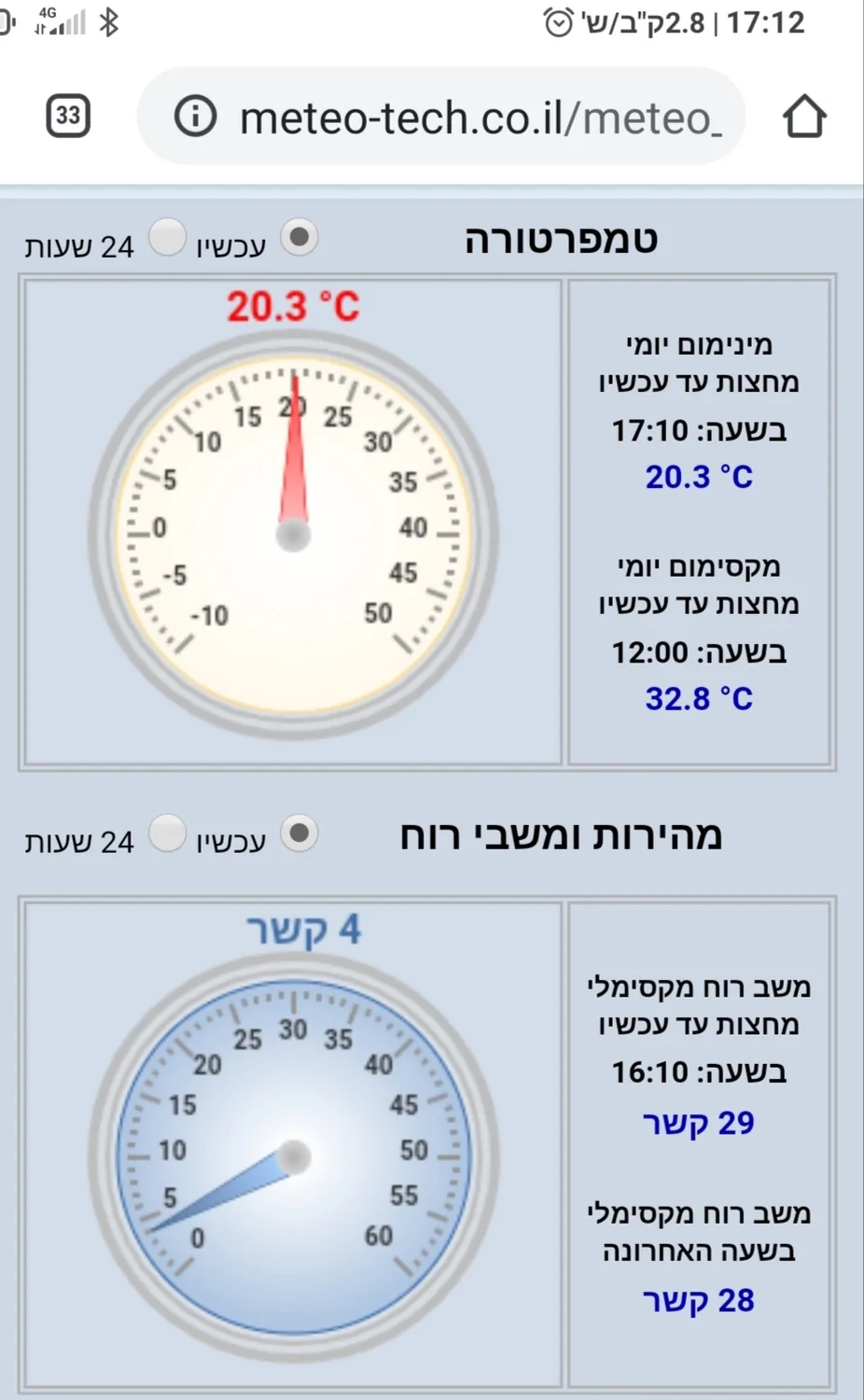Image resolution: width=864 pixels, height=1400 pixels.
Task: Open the browser tab switcher showing 33
Action: tap(68, 116)
